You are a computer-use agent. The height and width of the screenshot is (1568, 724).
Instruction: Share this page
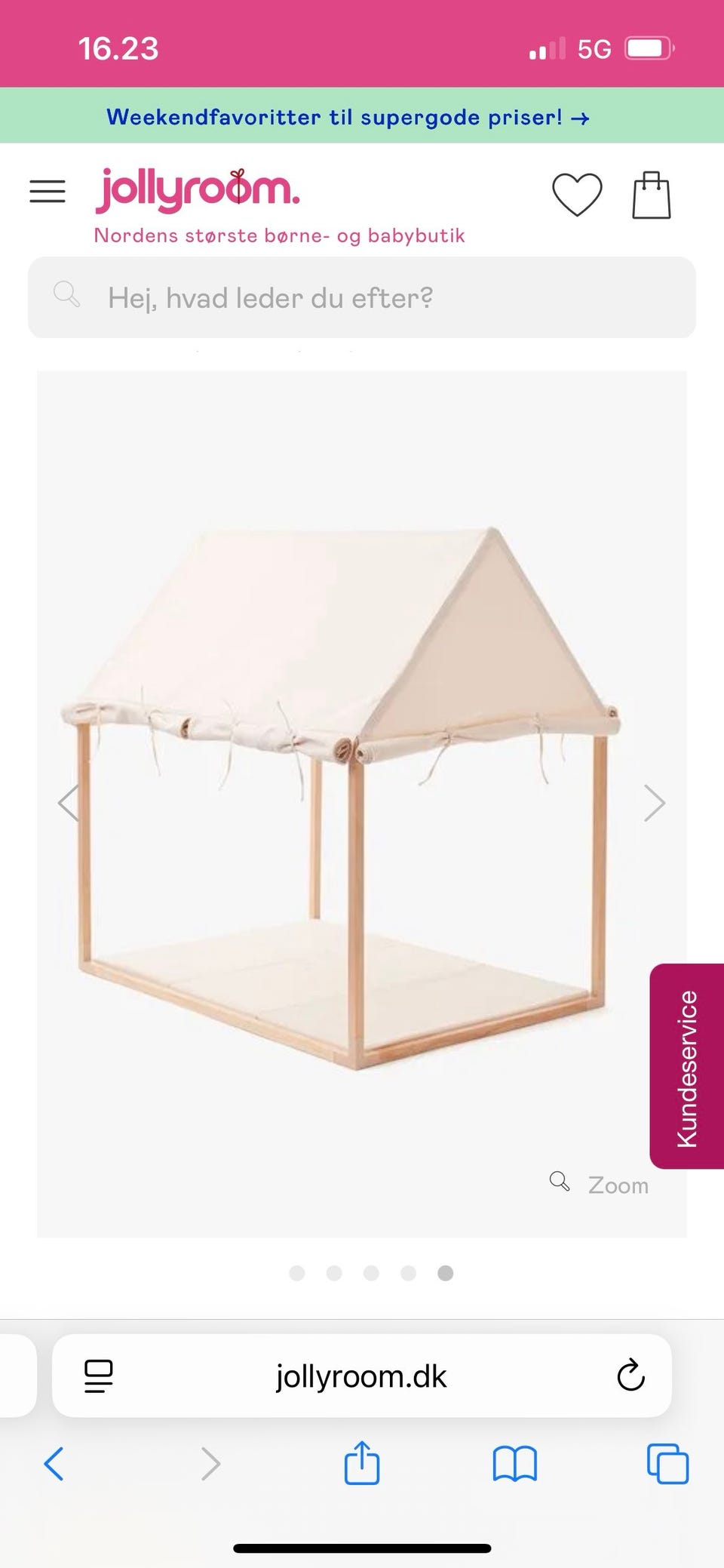(362, 1462)
